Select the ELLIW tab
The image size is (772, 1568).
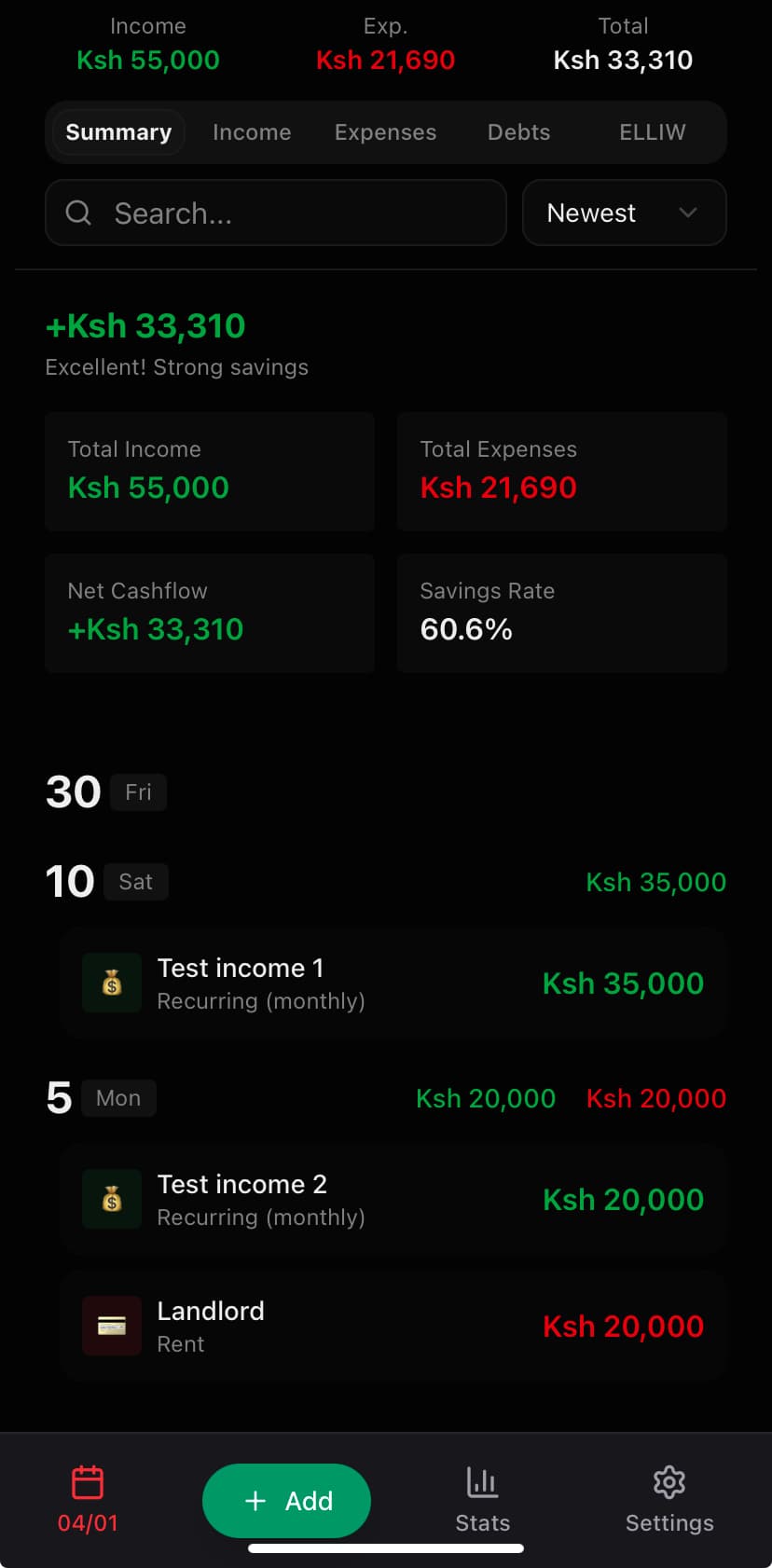(652, 131)
